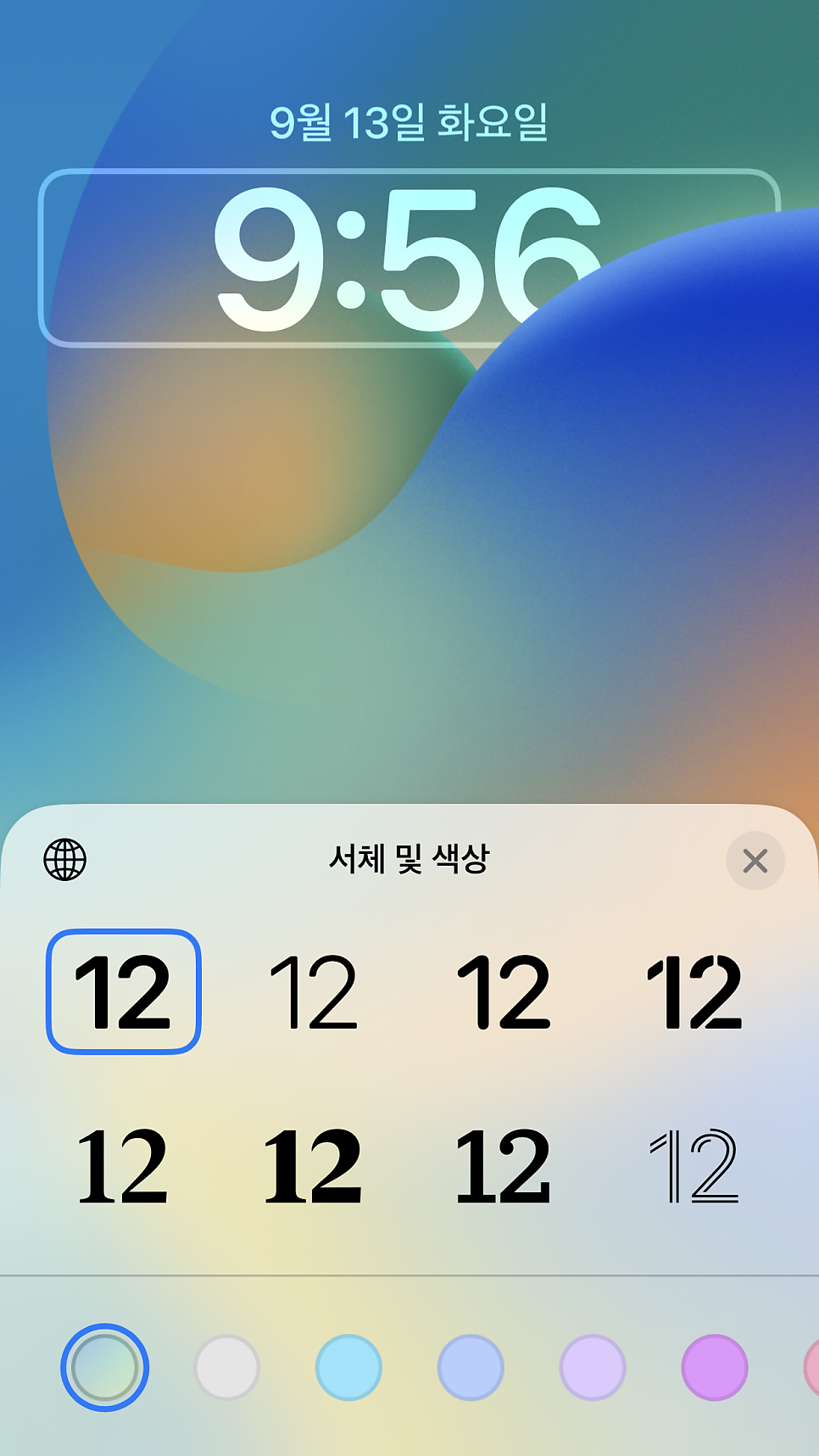Tap the 9:56 clock to edit
The height and width of the screenshot is (1456, 819).
[409, 258]
